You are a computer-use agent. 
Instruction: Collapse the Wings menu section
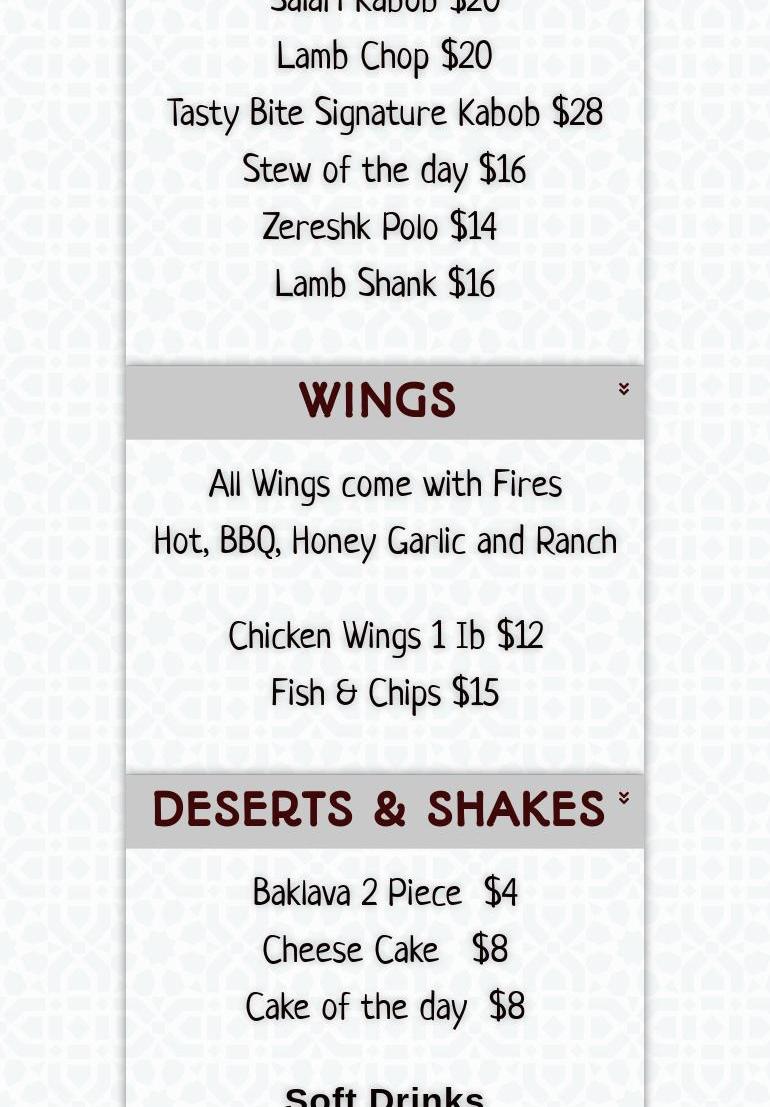[x=623, y=389]
